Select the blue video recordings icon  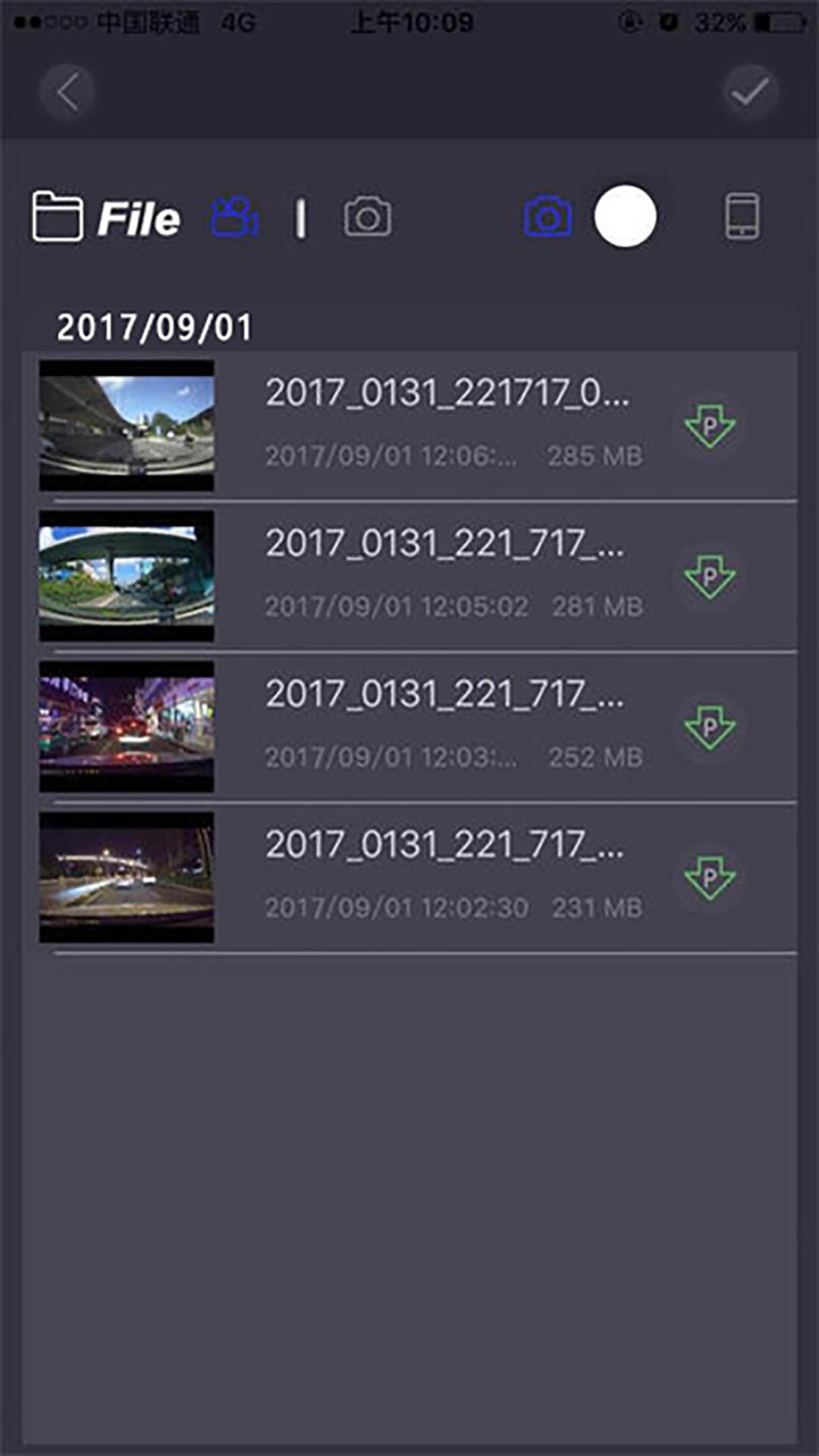tap(233, 216)
